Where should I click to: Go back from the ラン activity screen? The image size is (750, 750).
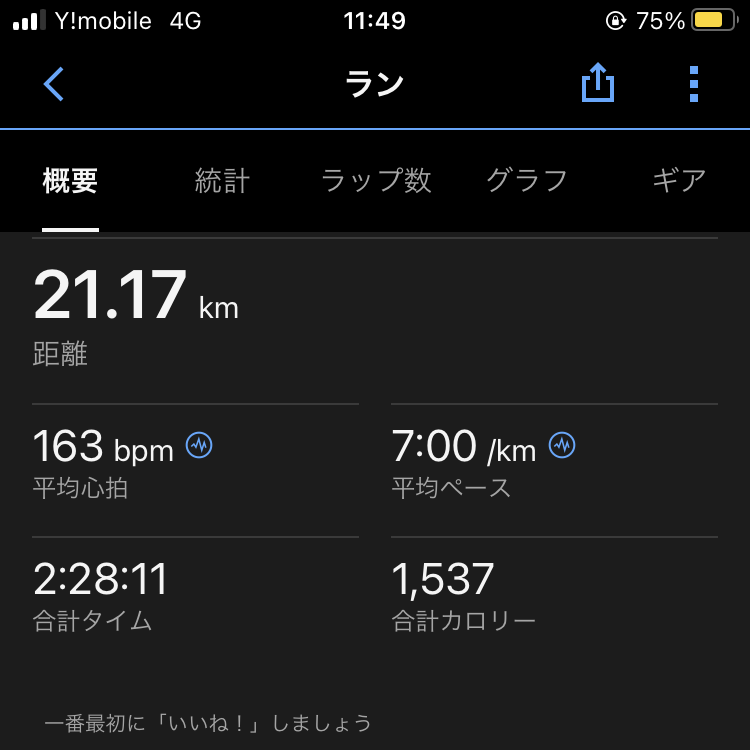[x=54, y=84]
